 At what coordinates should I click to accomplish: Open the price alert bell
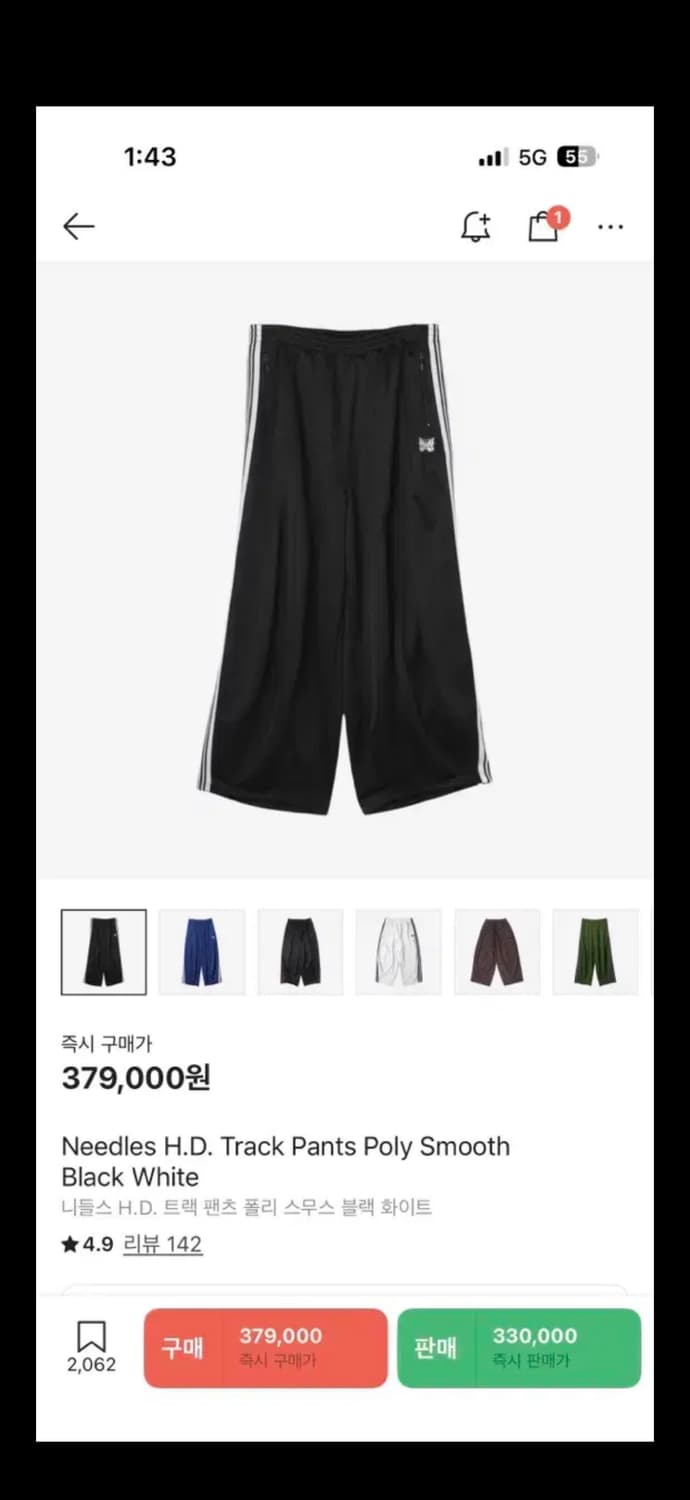476,227
